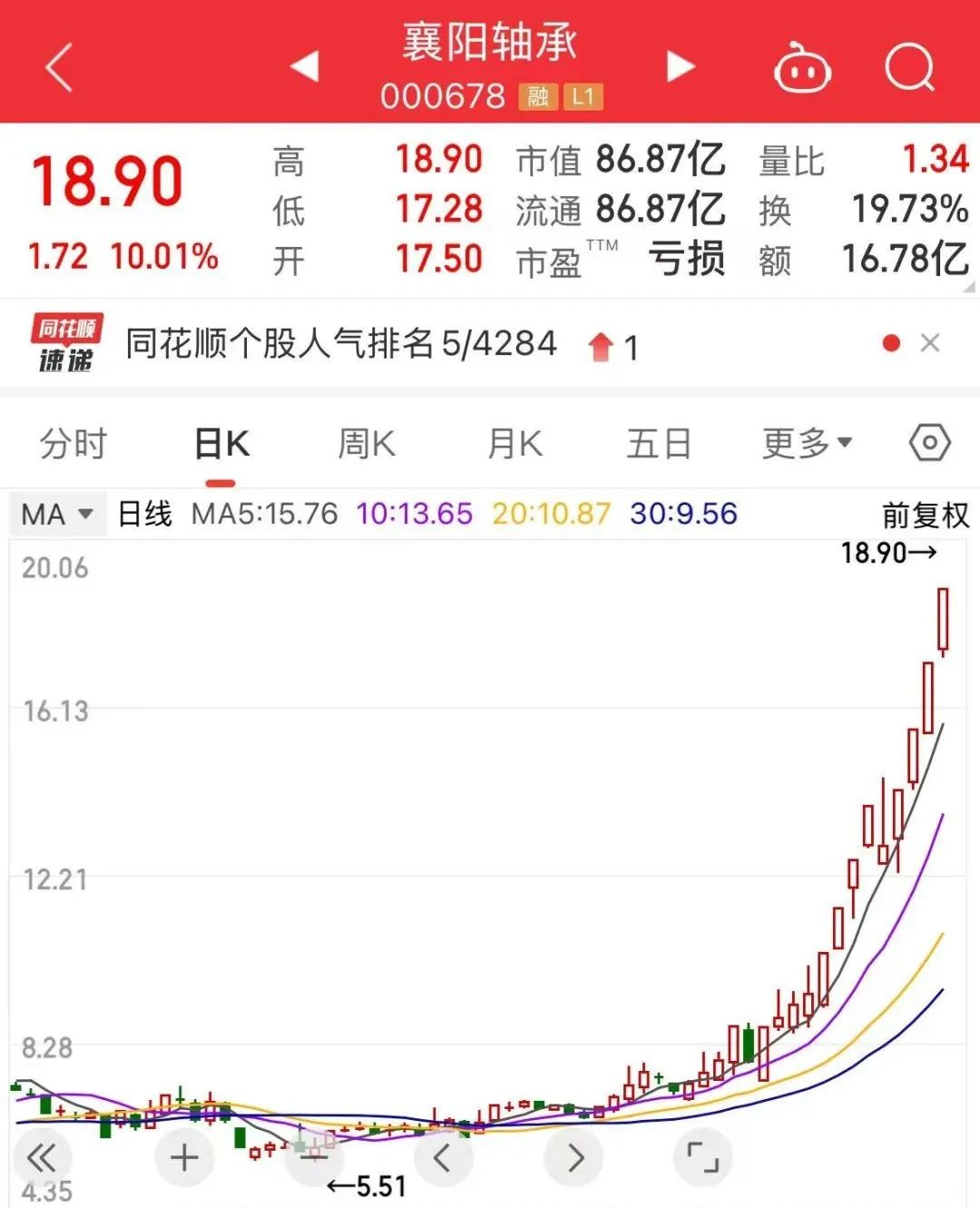Go back using the header arrow
This screenshot has height=1208, width=980.
59,68
